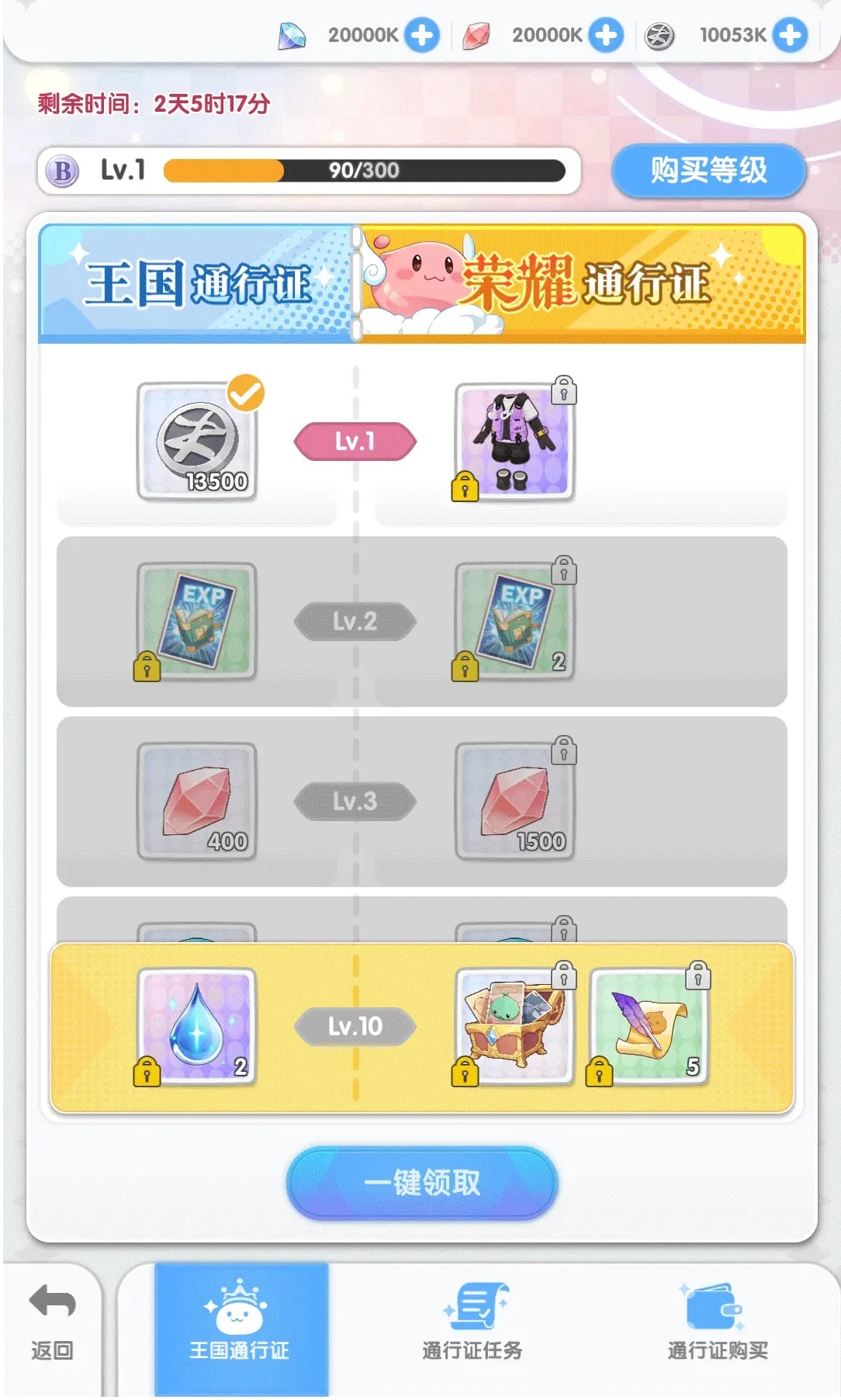Tap the plus beside silver coins
The image size is (841, 1400).
[x=790, y=36]
